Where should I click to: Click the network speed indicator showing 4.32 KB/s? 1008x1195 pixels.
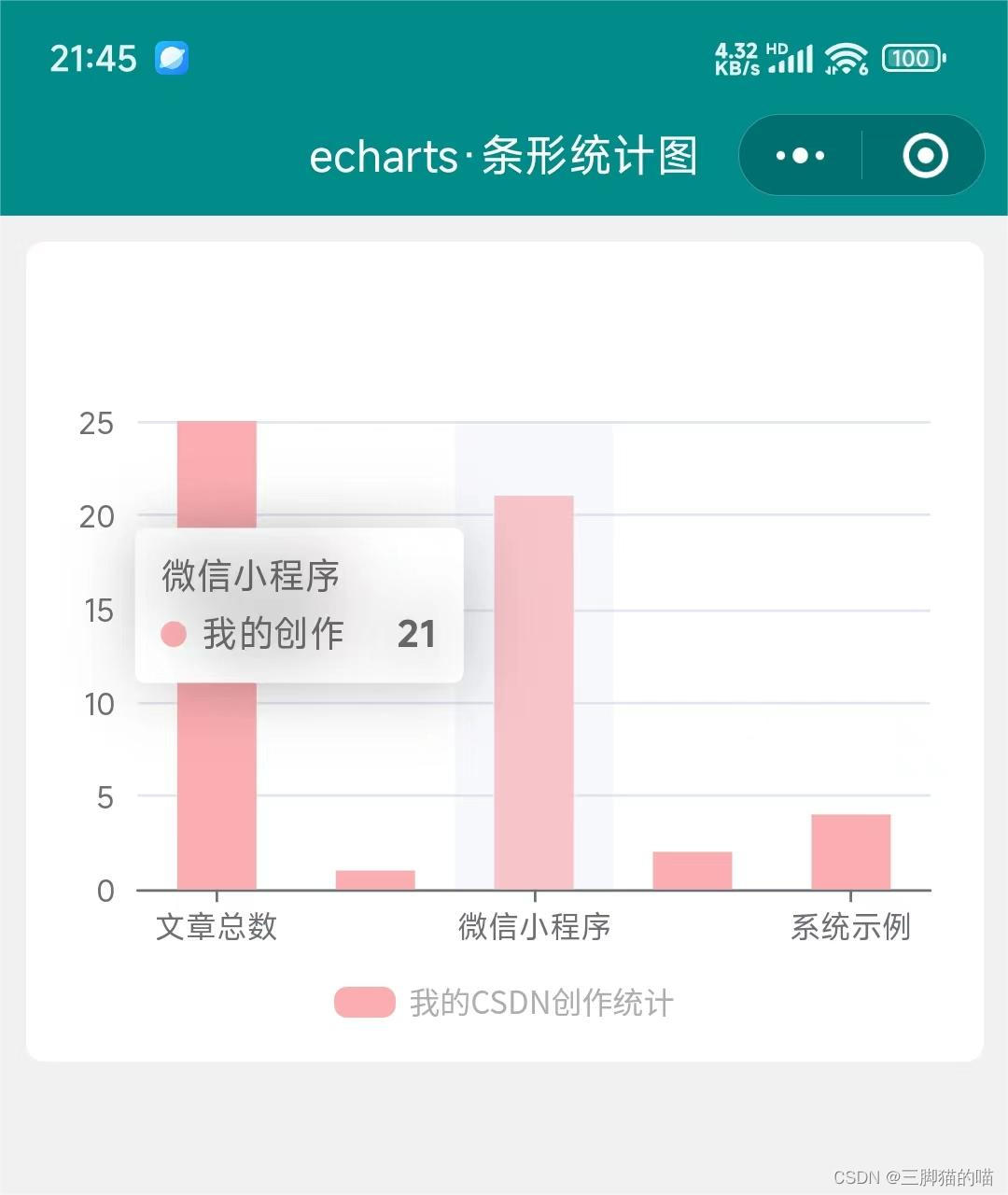coord(736,58)
